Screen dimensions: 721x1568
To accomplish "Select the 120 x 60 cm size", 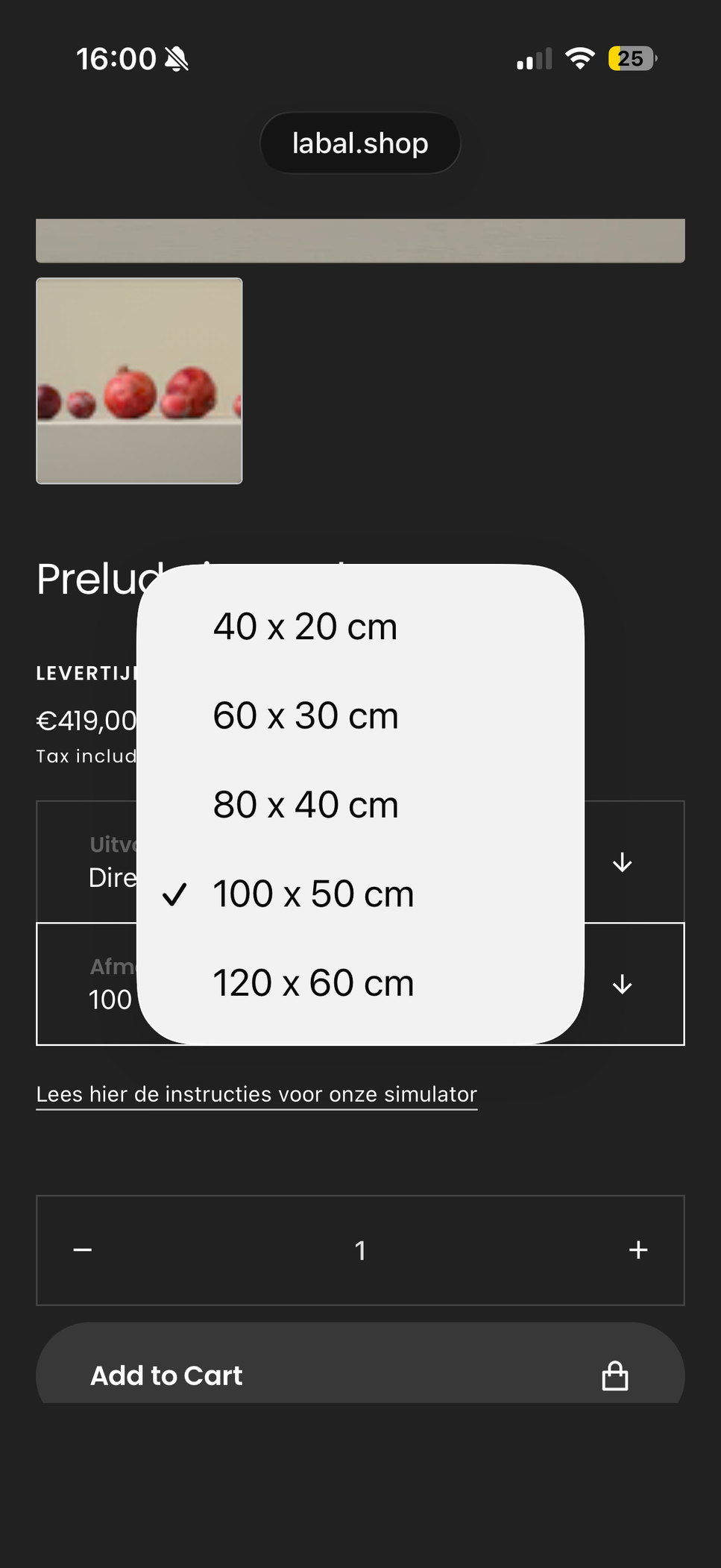I will point(313,983).
